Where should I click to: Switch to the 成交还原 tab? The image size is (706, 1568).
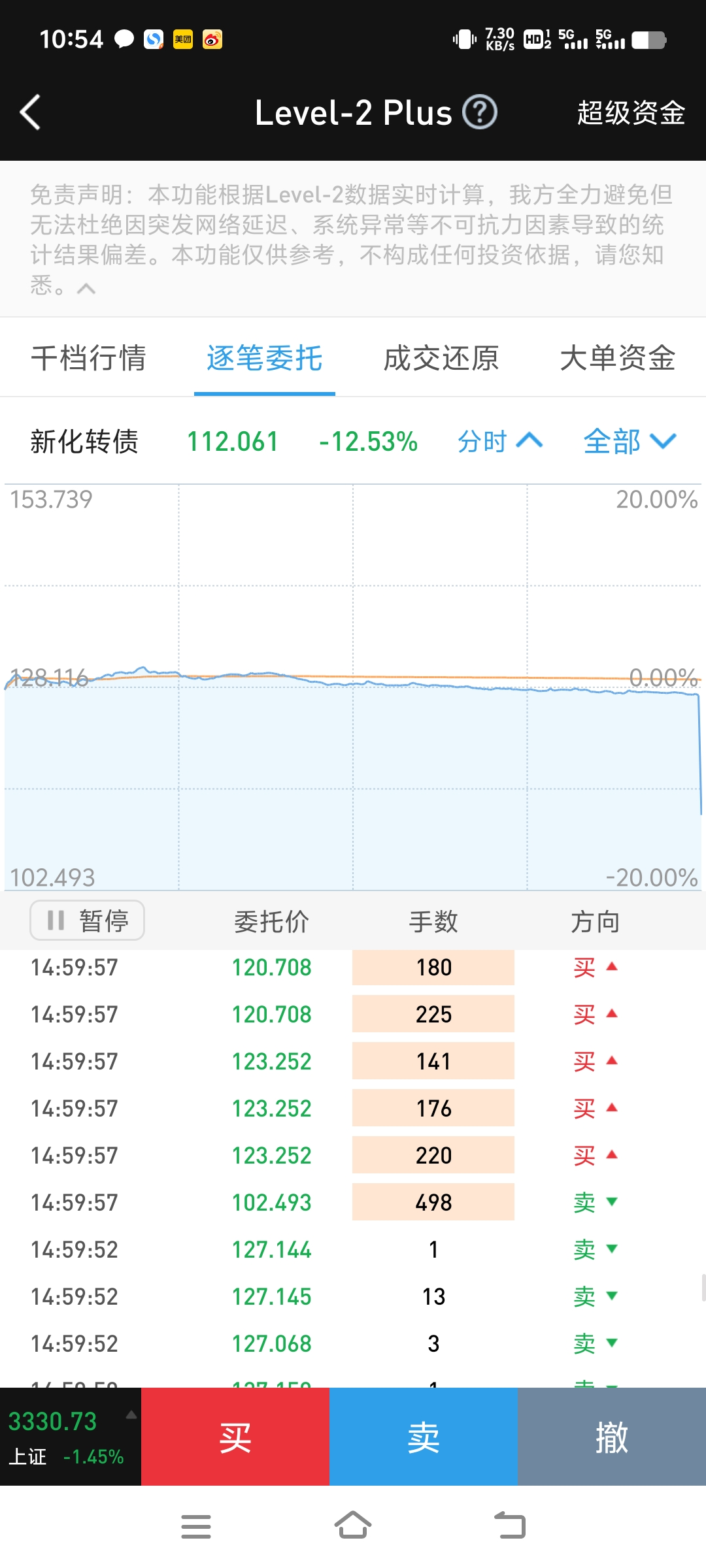click(441, 358)
